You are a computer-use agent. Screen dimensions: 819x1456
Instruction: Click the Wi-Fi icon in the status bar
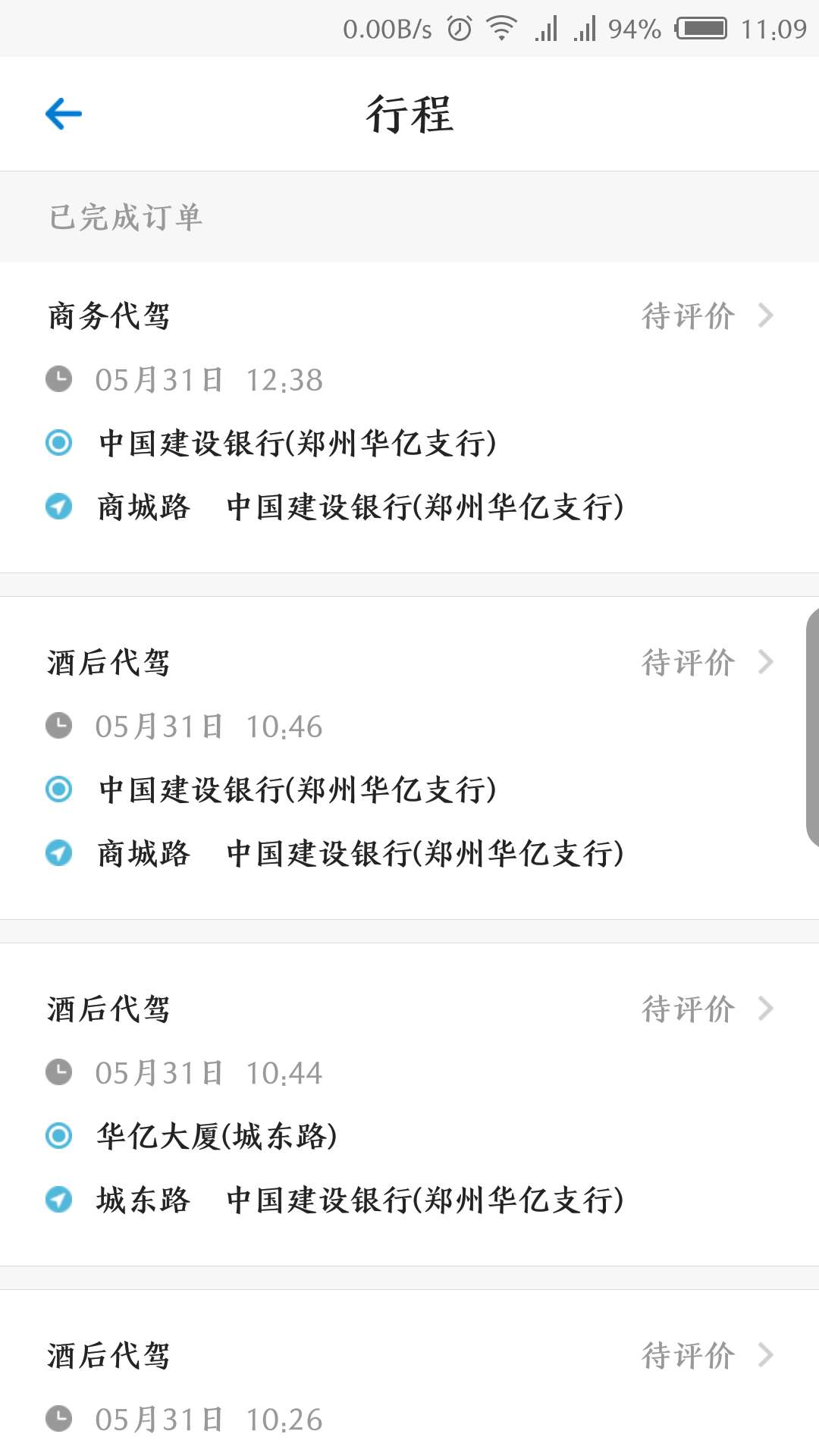(500, 27)
